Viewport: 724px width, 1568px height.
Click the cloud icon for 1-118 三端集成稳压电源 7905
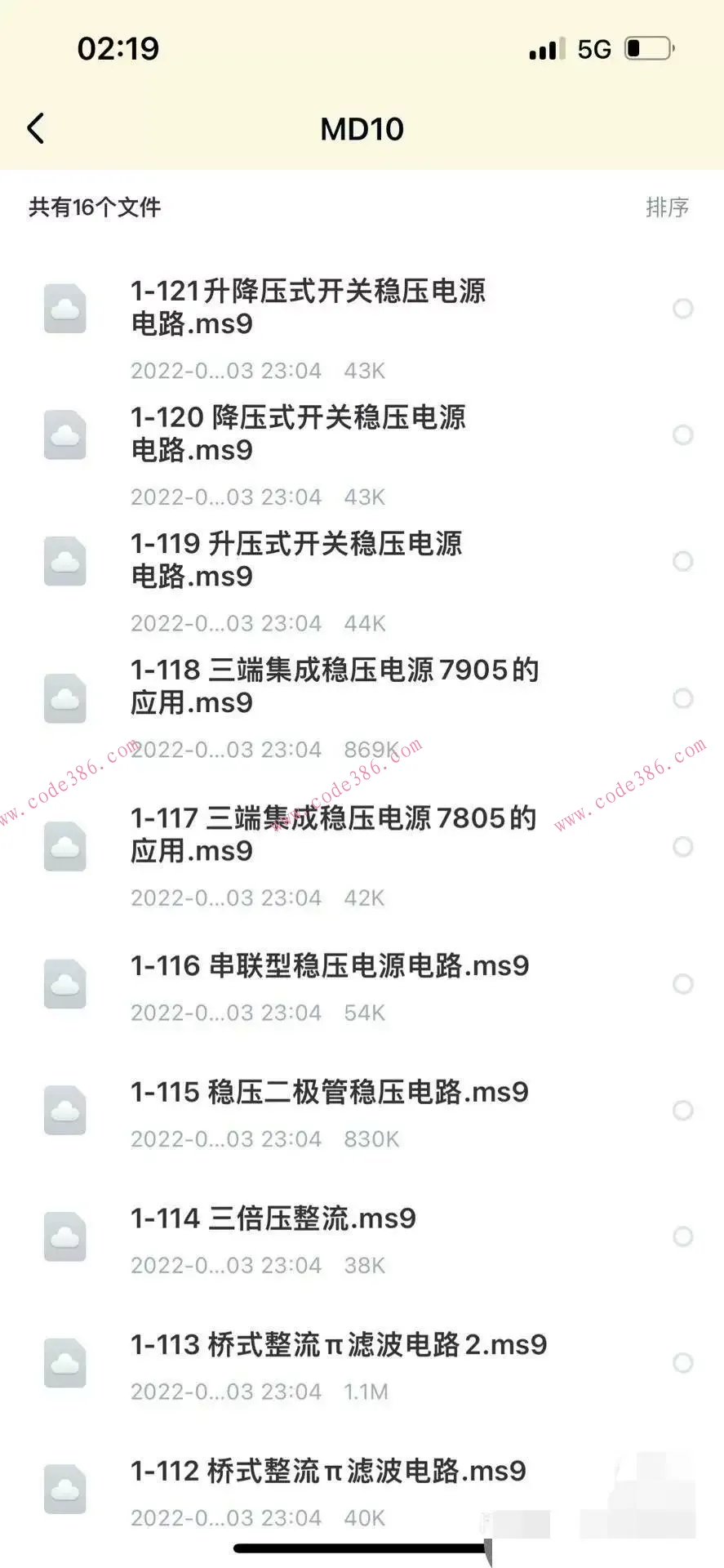click(65, 698)
